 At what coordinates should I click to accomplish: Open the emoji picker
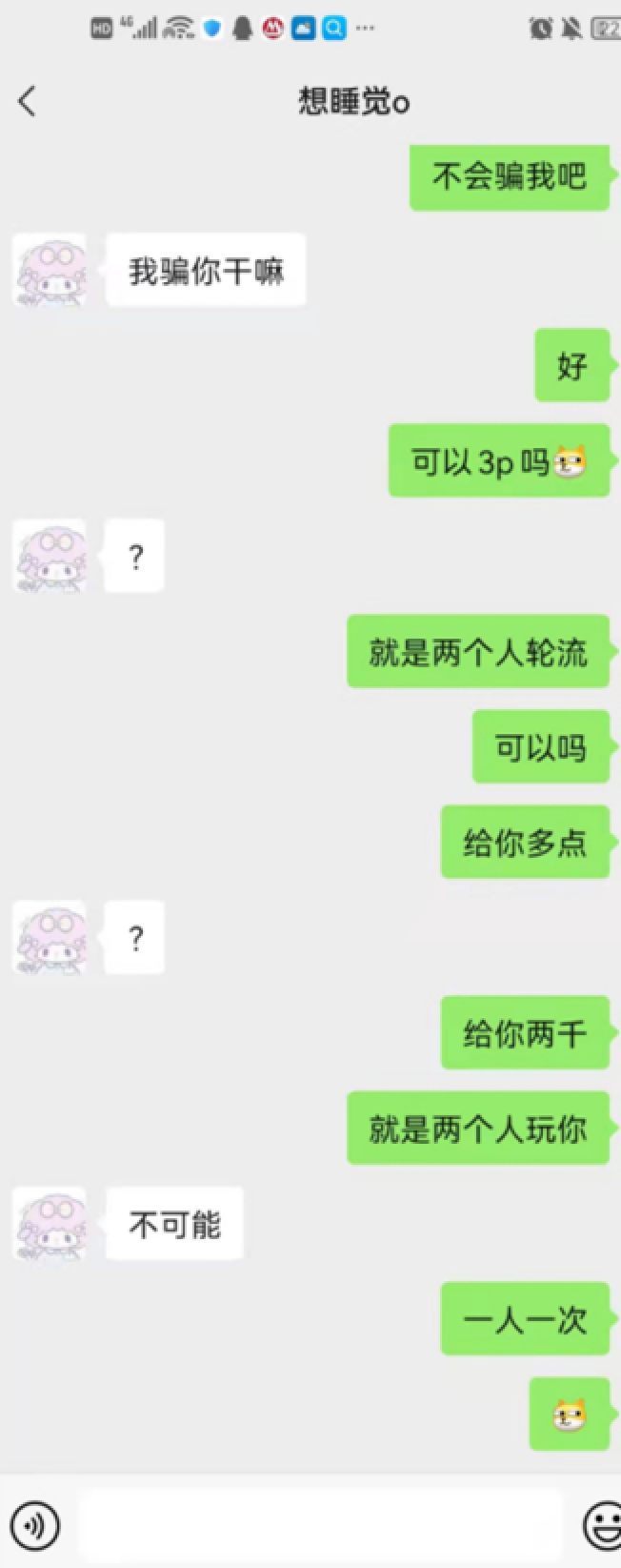pos(602,1525)
